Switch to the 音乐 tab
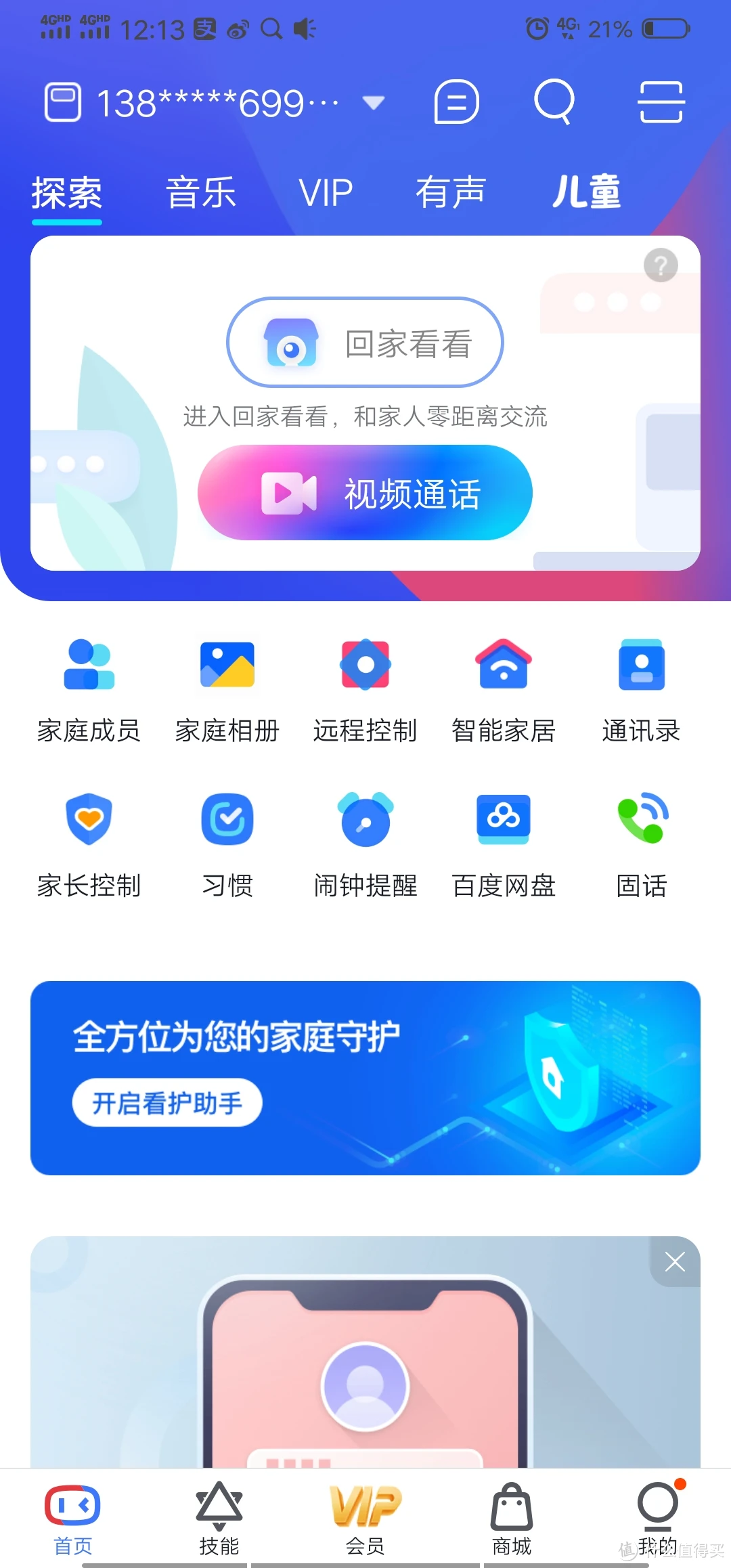 201,192
